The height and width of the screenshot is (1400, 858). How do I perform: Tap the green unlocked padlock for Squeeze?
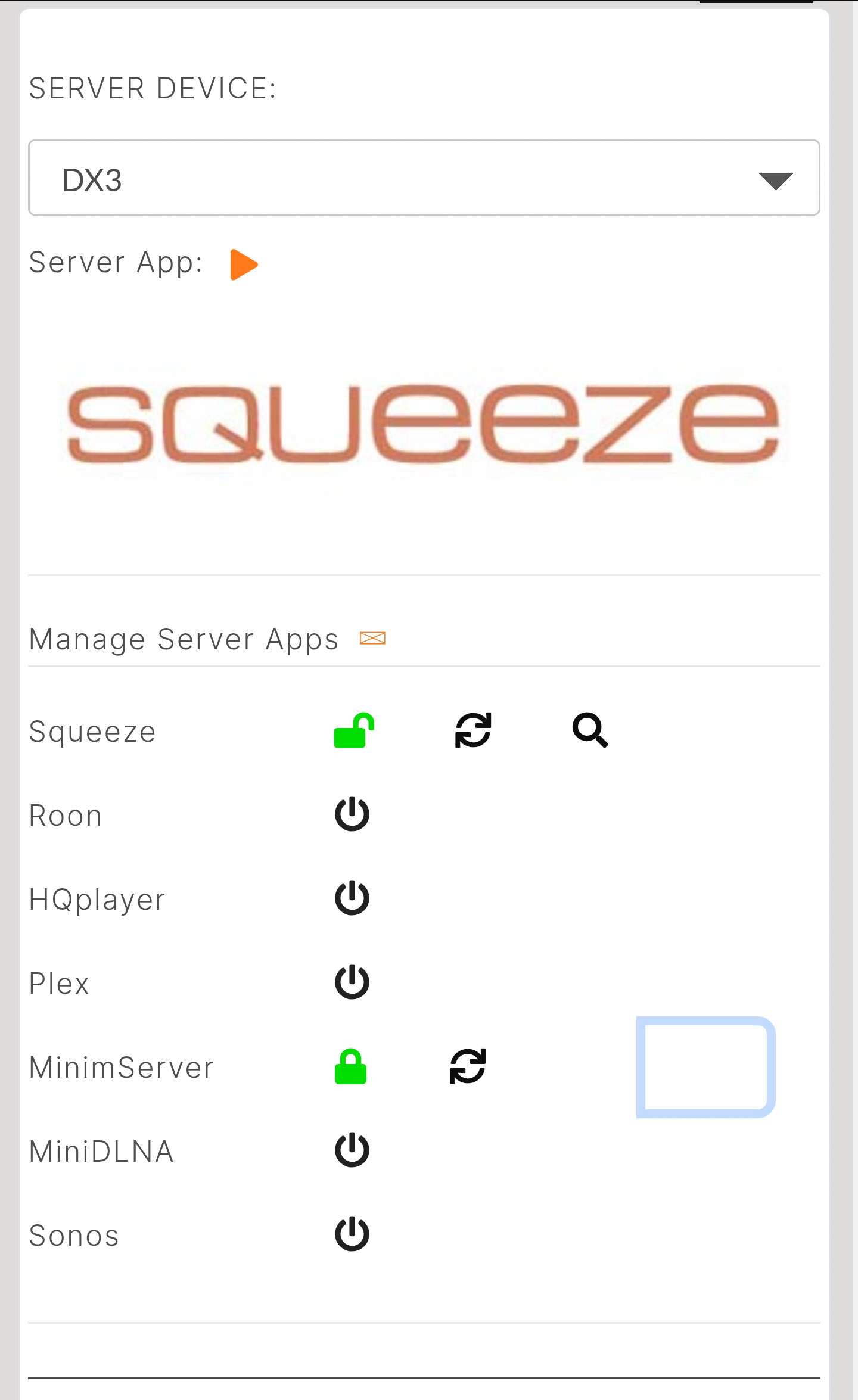tap(353, 730)
